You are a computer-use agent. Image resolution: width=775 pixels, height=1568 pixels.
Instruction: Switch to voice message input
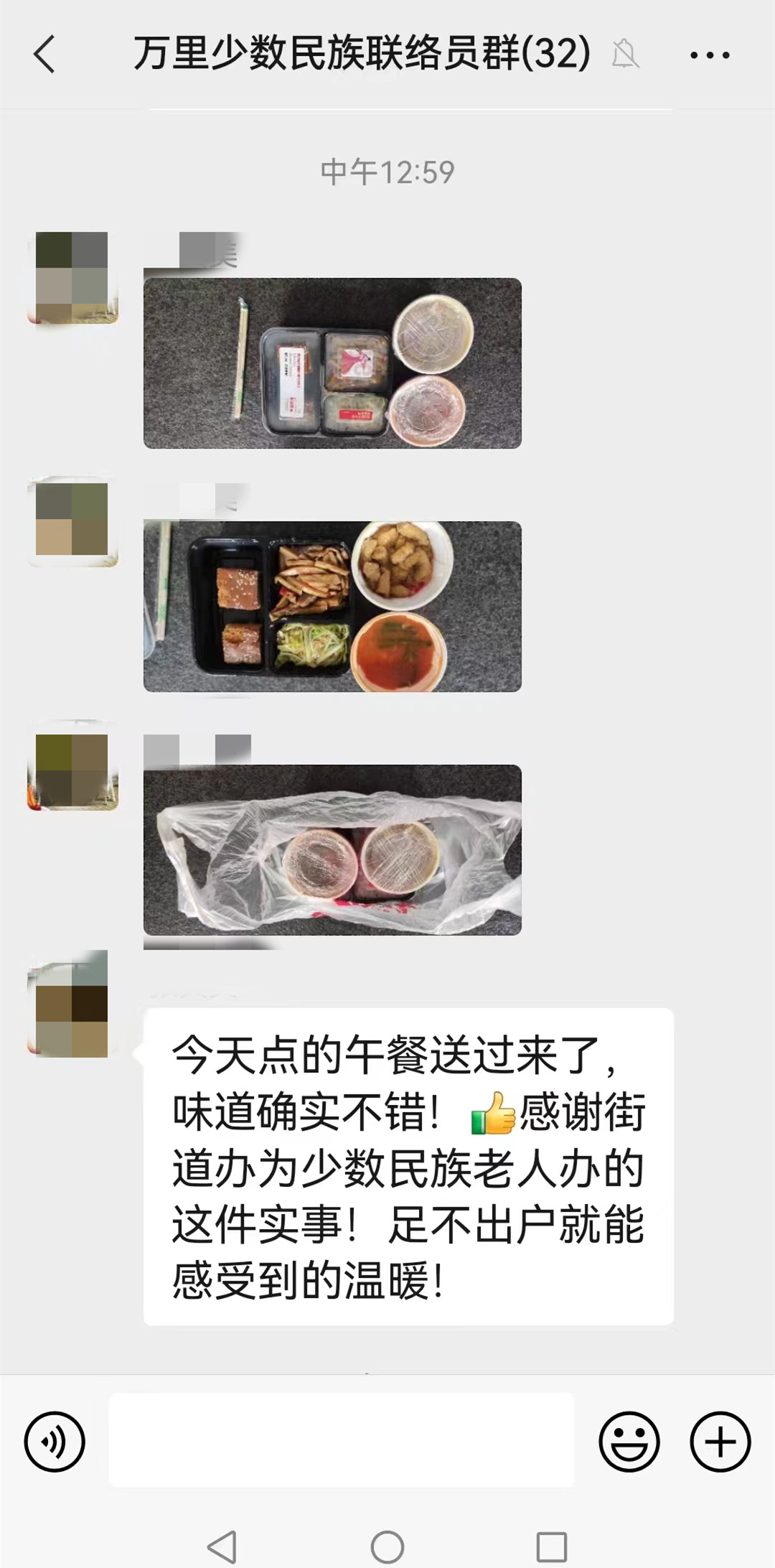(x=55, y=1442)
